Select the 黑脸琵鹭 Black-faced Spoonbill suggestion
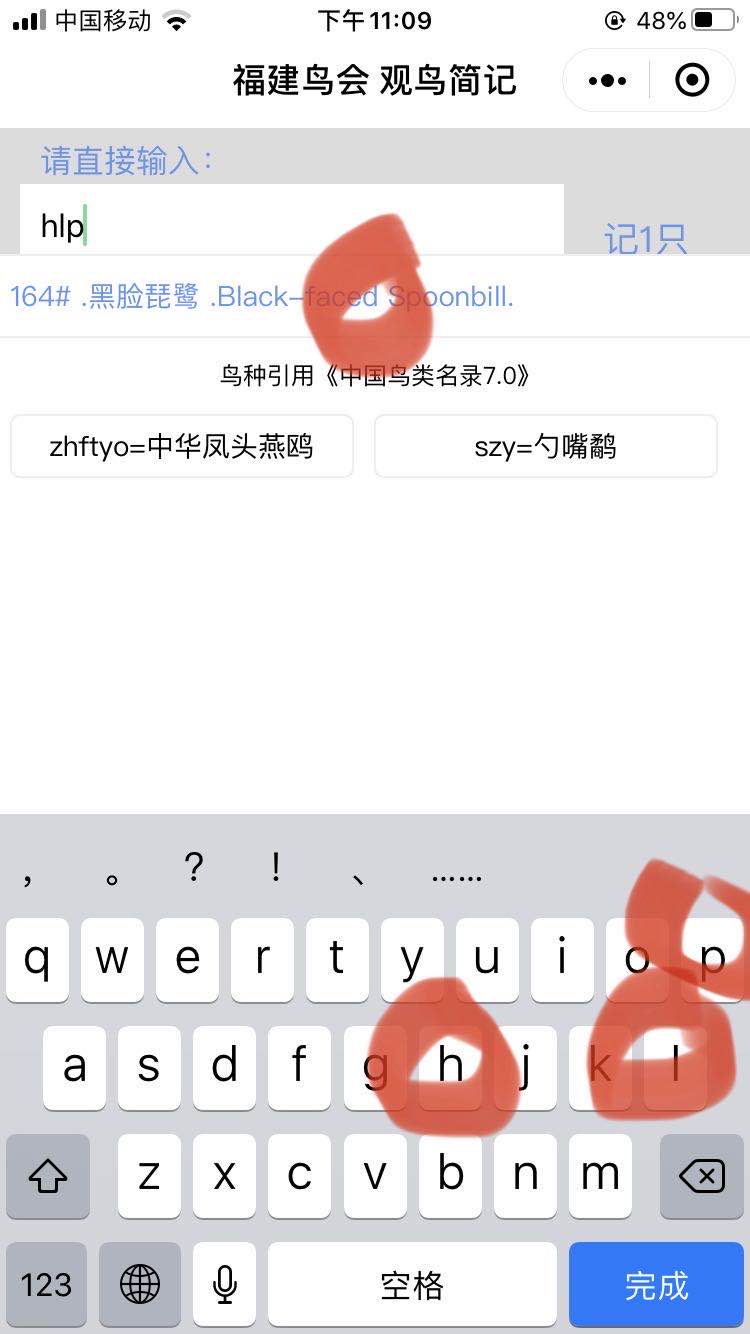 262,296
